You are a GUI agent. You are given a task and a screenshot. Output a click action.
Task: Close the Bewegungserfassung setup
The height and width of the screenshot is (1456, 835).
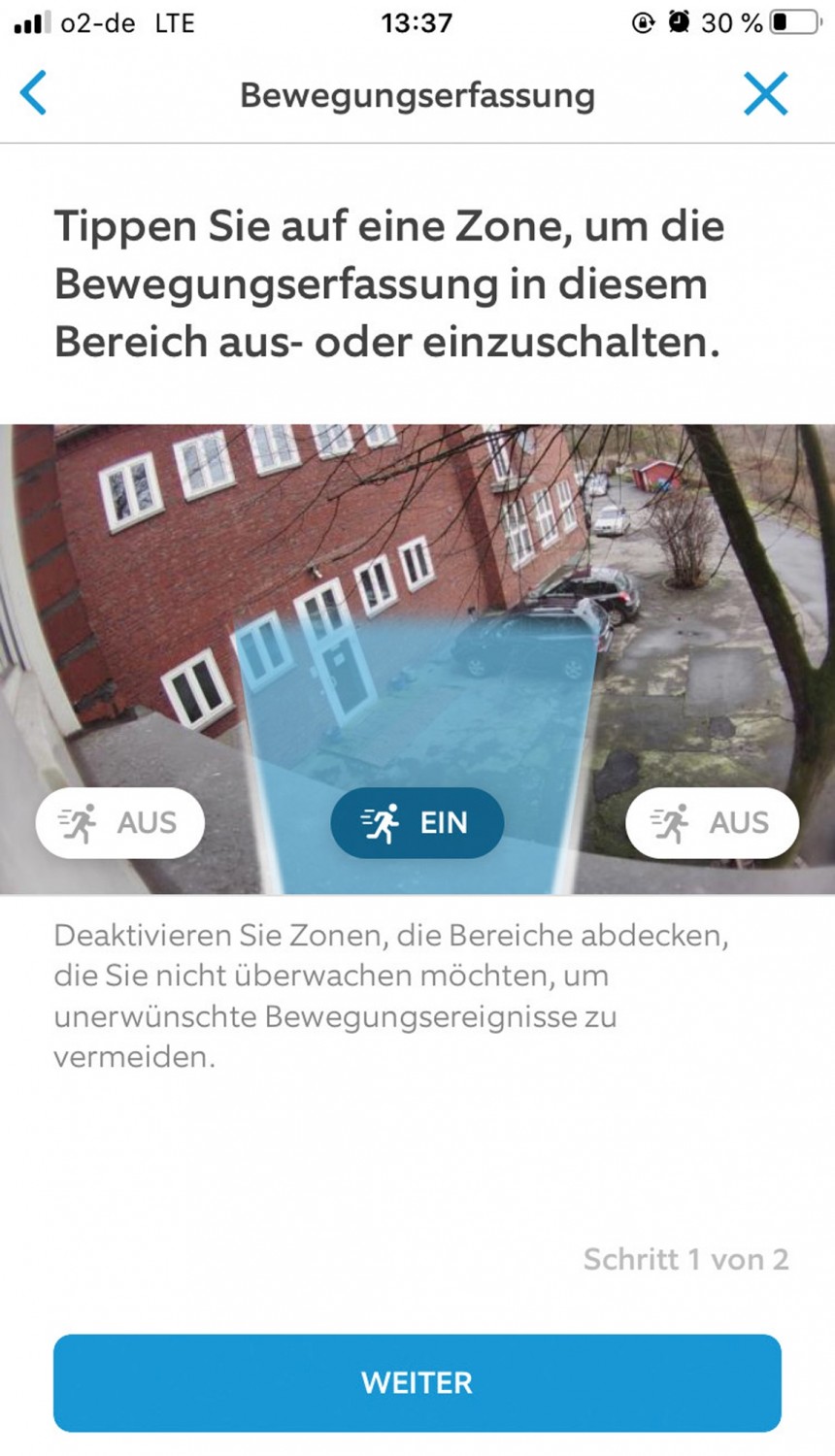pos(765,94)
